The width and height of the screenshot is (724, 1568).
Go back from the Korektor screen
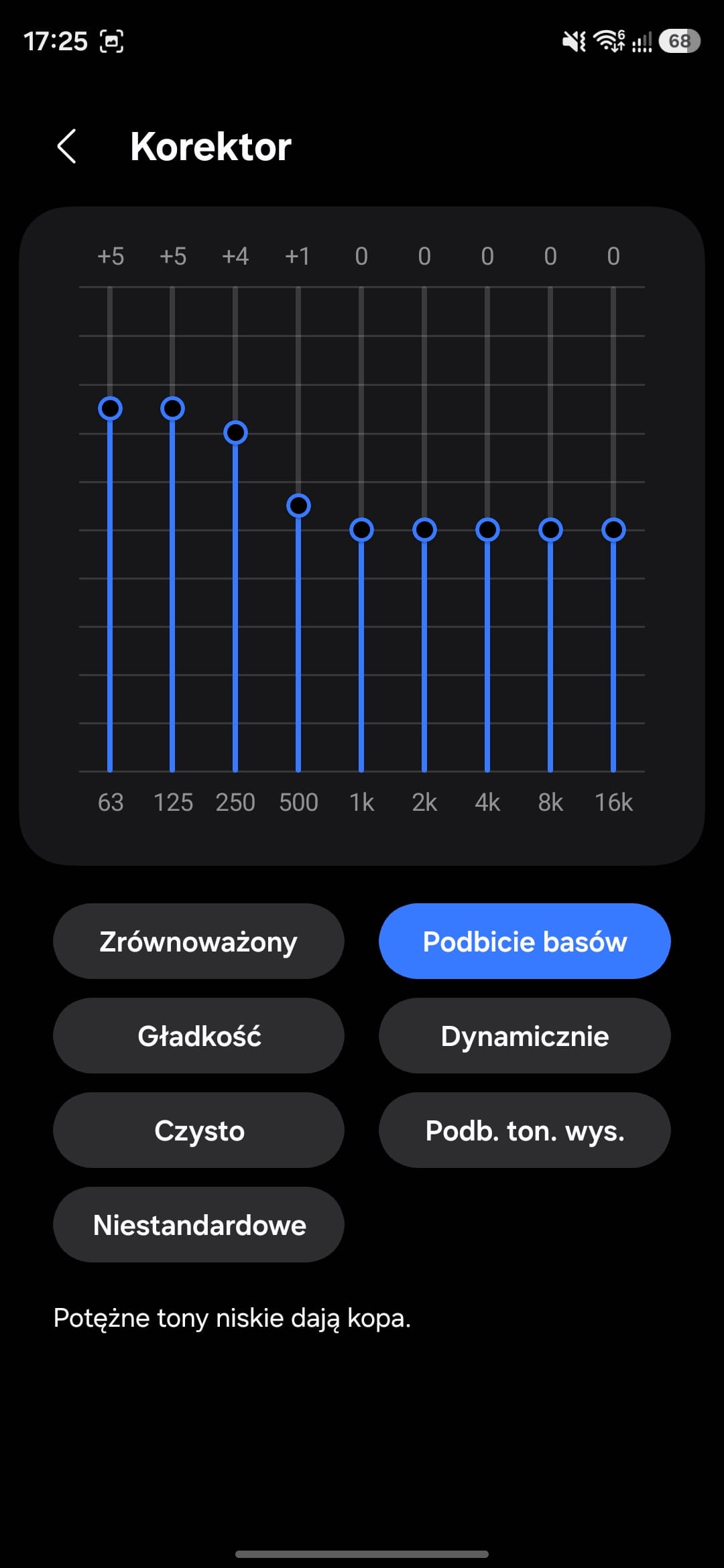pos(67,146)
